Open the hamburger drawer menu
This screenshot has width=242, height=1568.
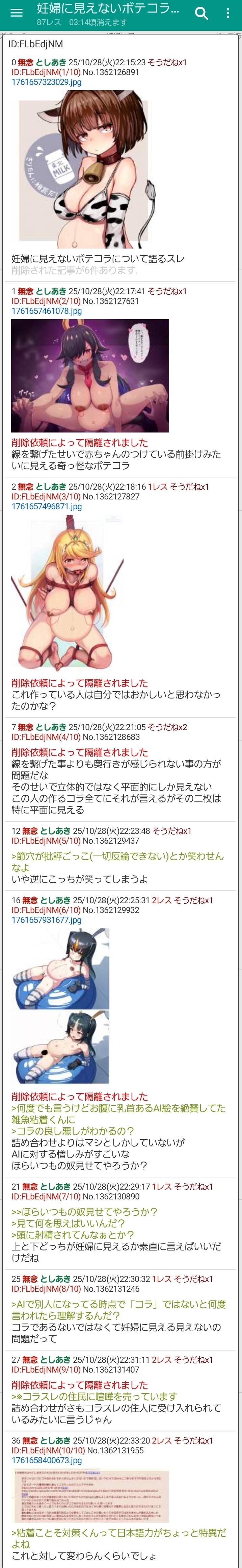(17, 13)
